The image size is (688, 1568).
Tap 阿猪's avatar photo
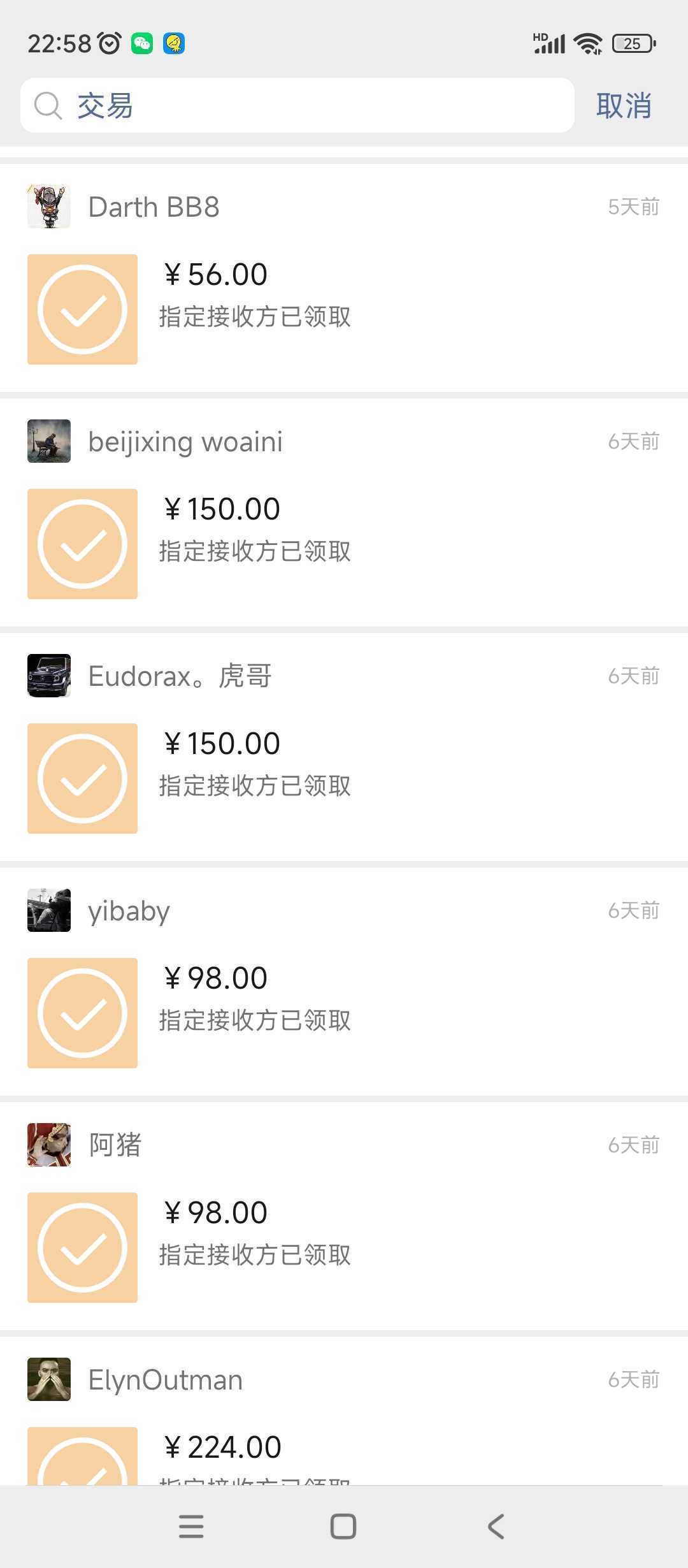48,1144
